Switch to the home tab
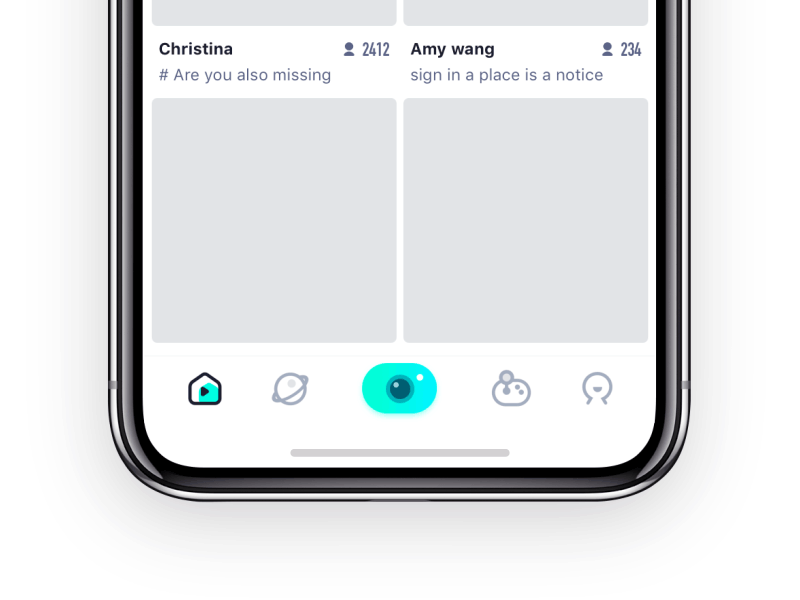This screenshot has height=600, width=800. (204, 389)
